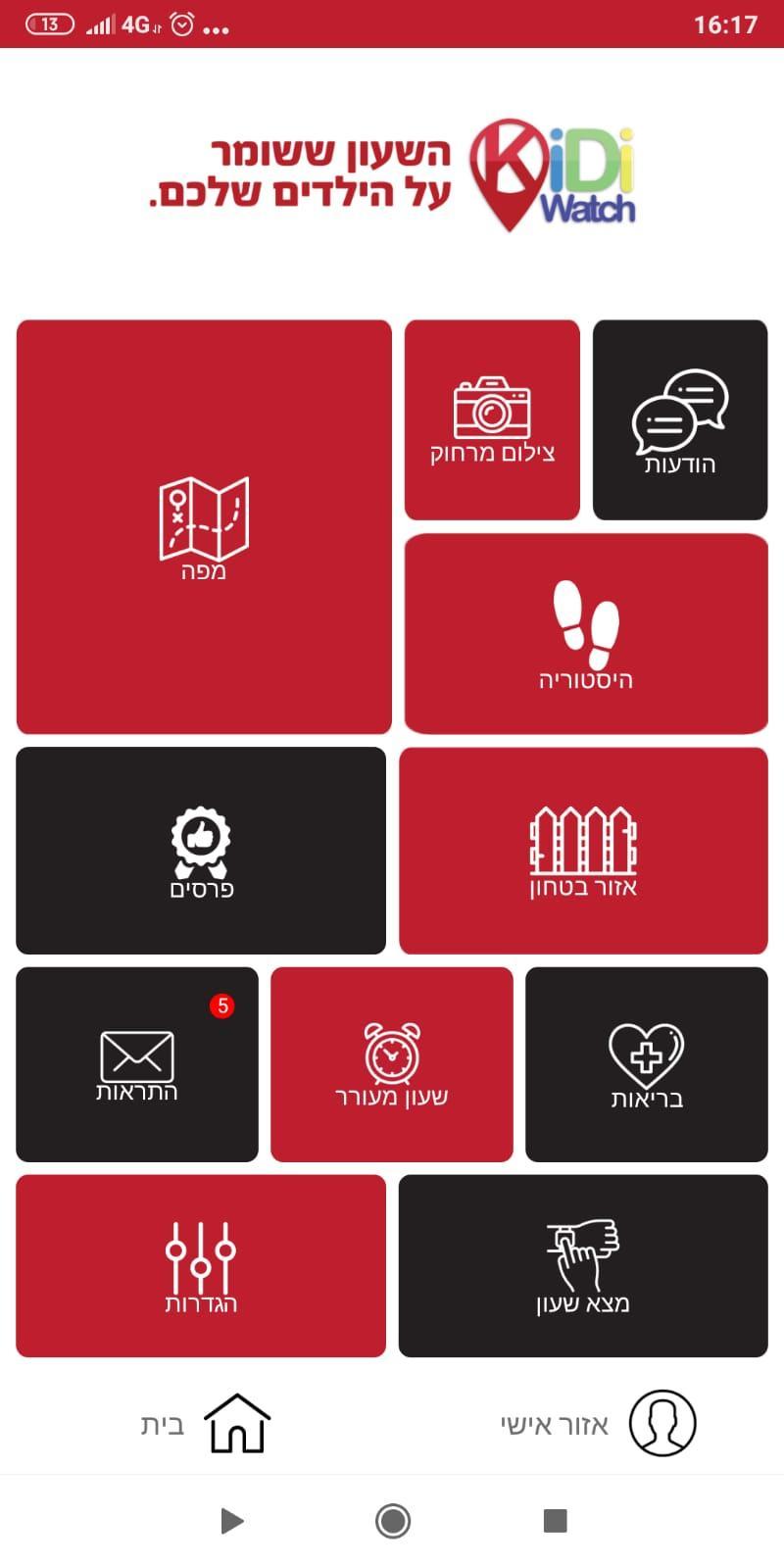Open safe zone (אזור בטחון)

point(583,851)
